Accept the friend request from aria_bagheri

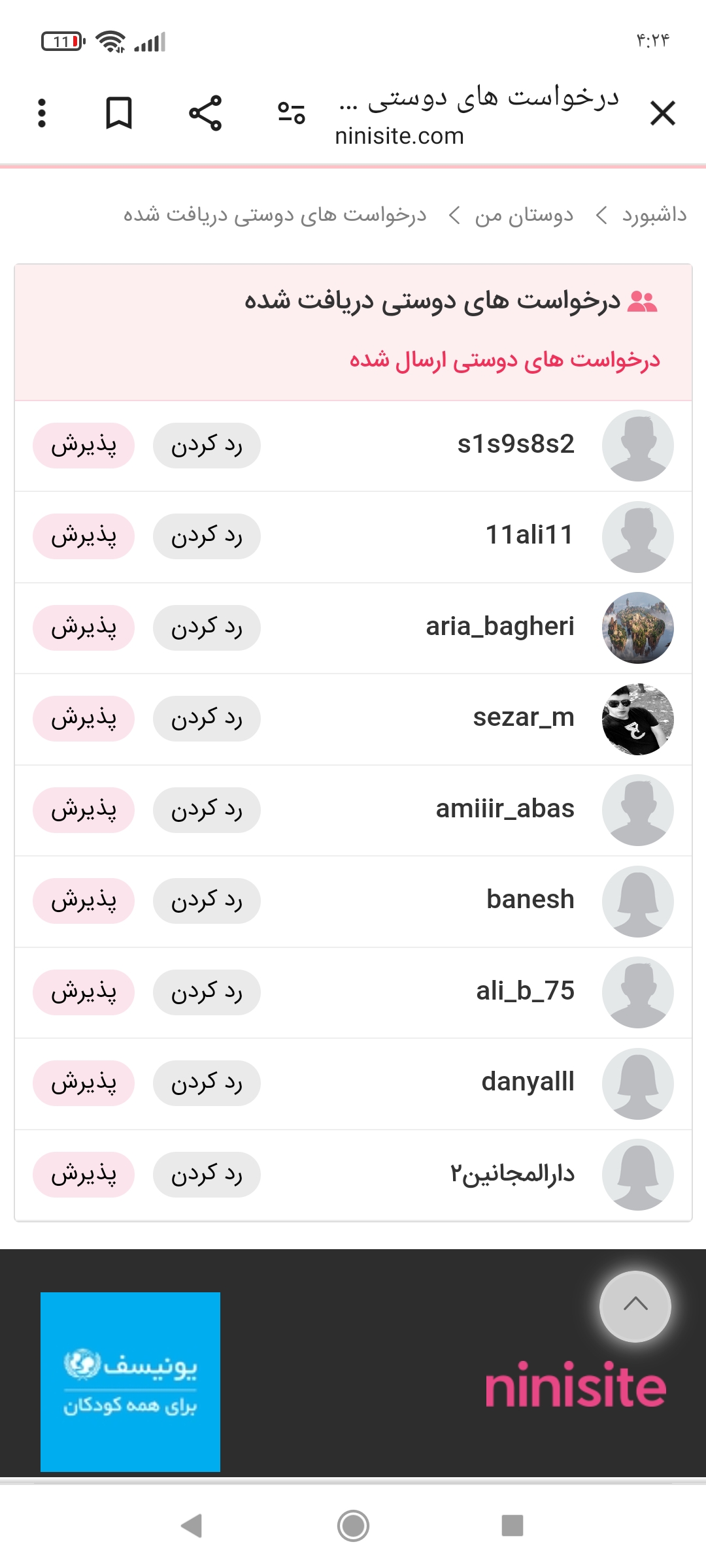(x=84, y=628)
